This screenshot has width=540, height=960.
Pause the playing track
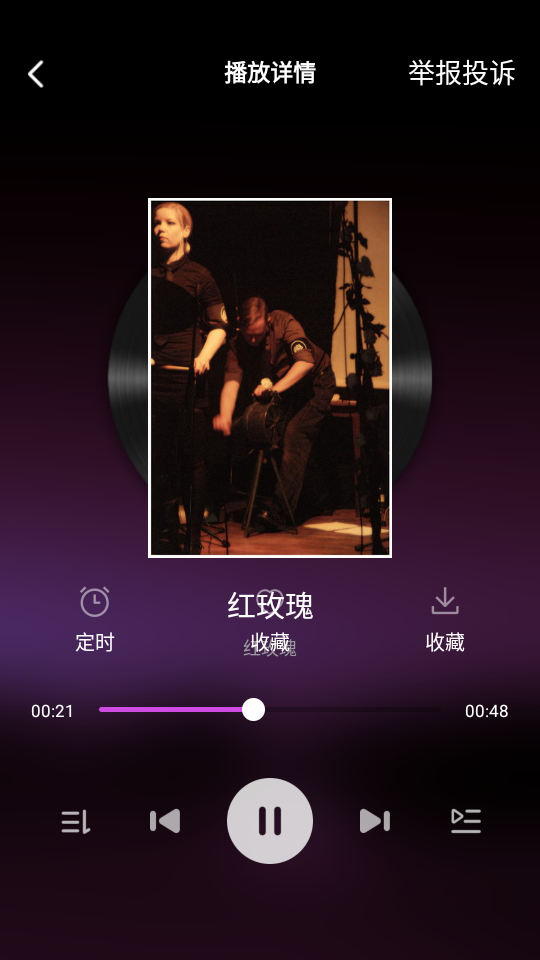tap(270, 821)
